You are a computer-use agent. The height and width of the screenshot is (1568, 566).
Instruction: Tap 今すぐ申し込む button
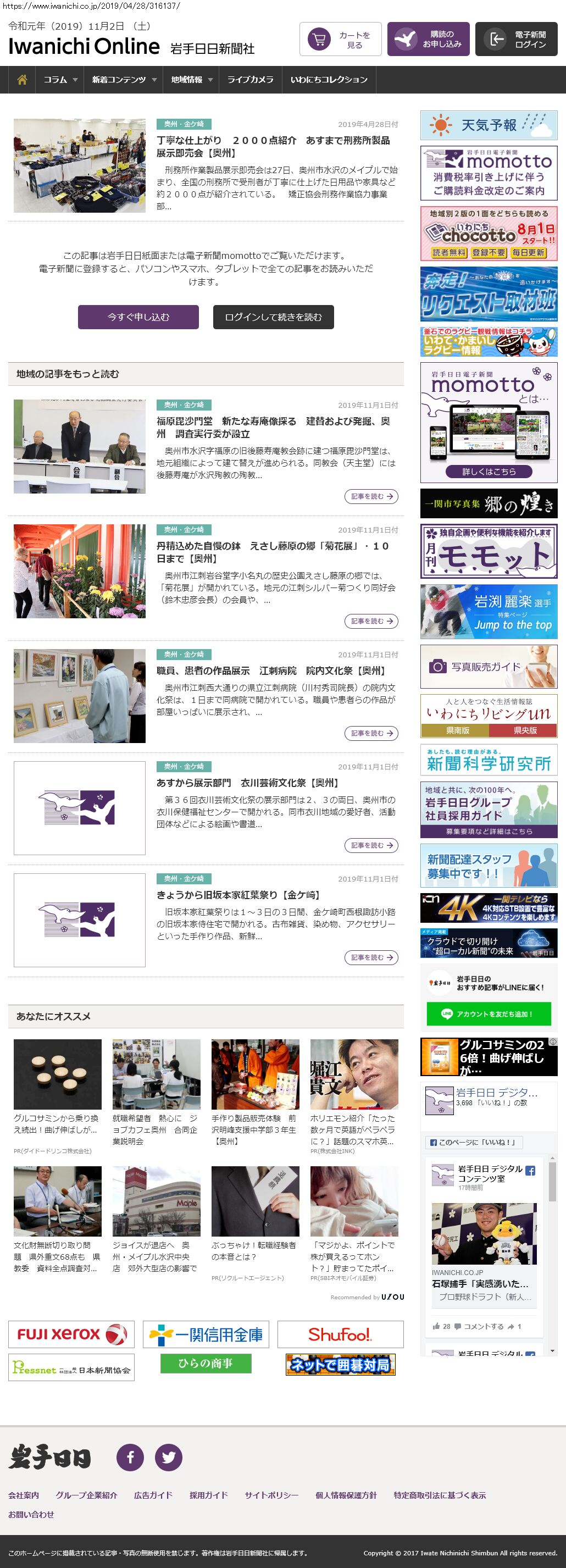pos(138,317)
